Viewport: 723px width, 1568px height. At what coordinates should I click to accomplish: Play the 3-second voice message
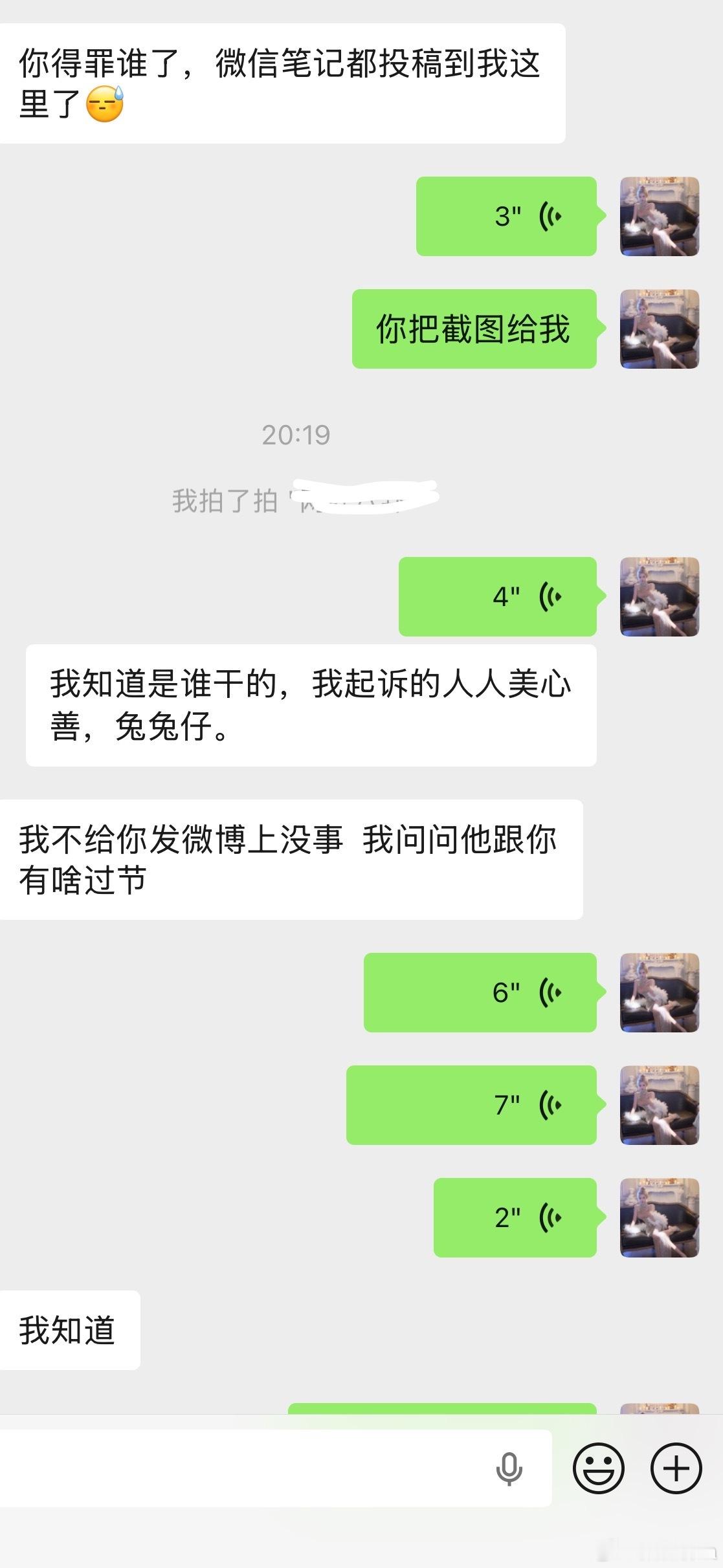click(x=506, y=216)
